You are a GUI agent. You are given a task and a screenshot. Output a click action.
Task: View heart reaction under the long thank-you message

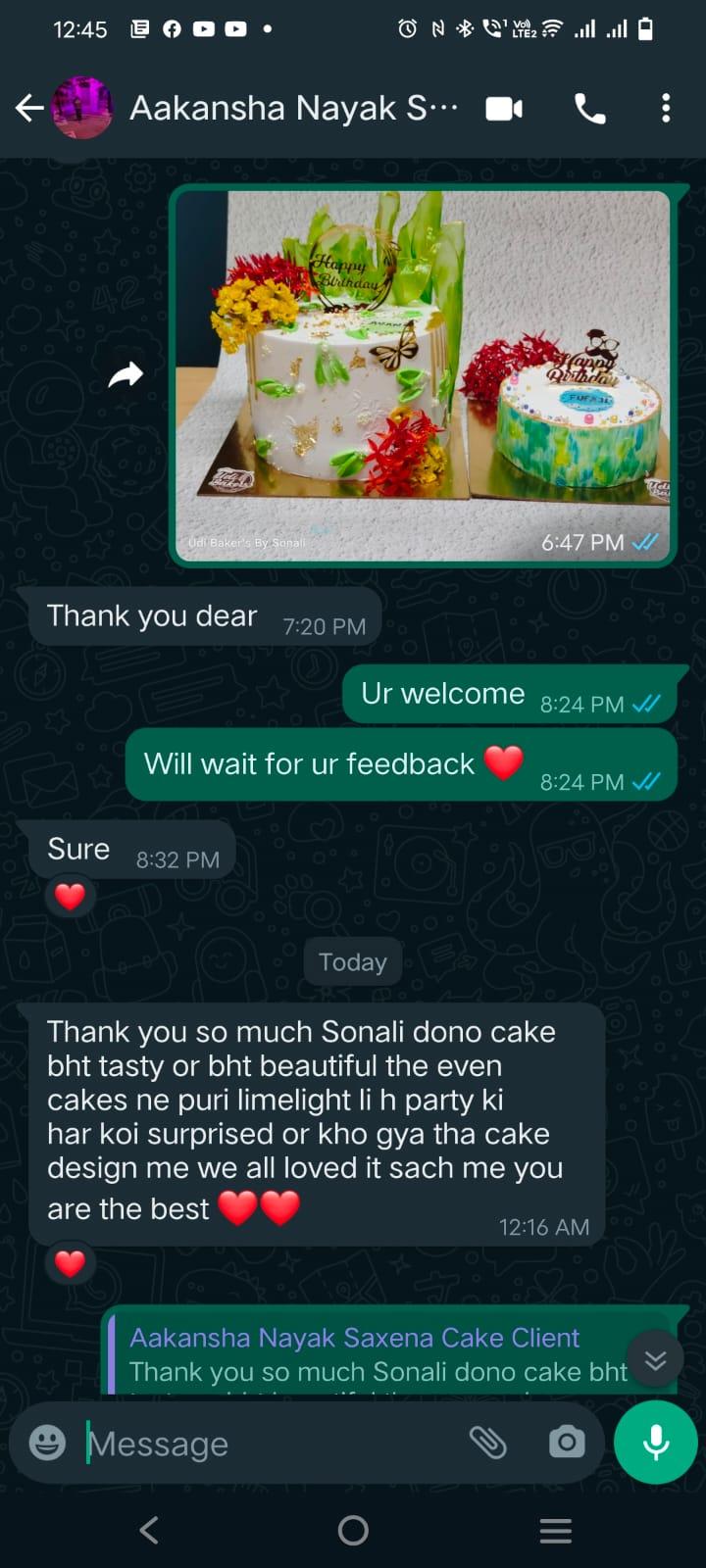click(70, 1263)
